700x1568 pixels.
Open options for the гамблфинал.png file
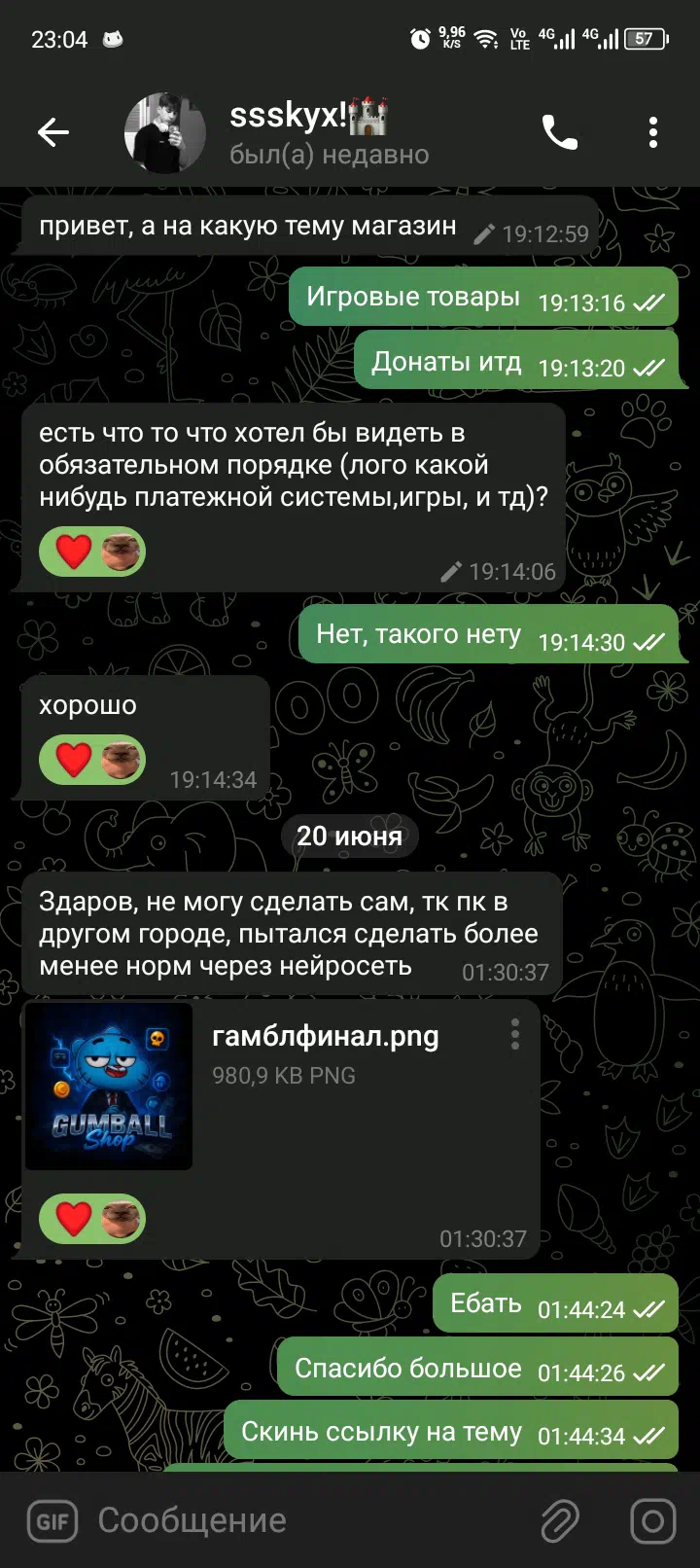tap(515, 1034)
